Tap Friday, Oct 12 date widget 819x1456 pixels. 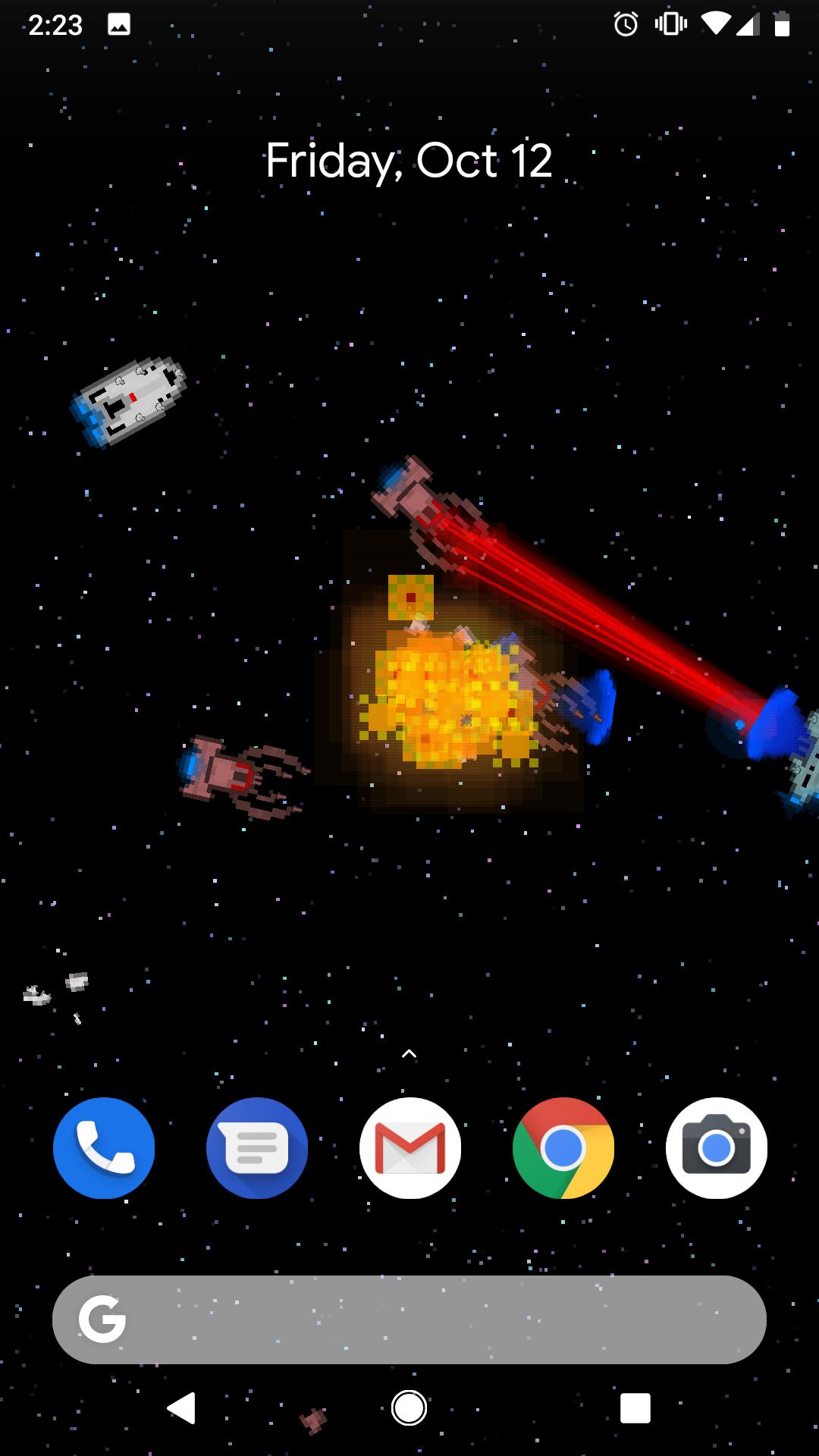(409, 160)
